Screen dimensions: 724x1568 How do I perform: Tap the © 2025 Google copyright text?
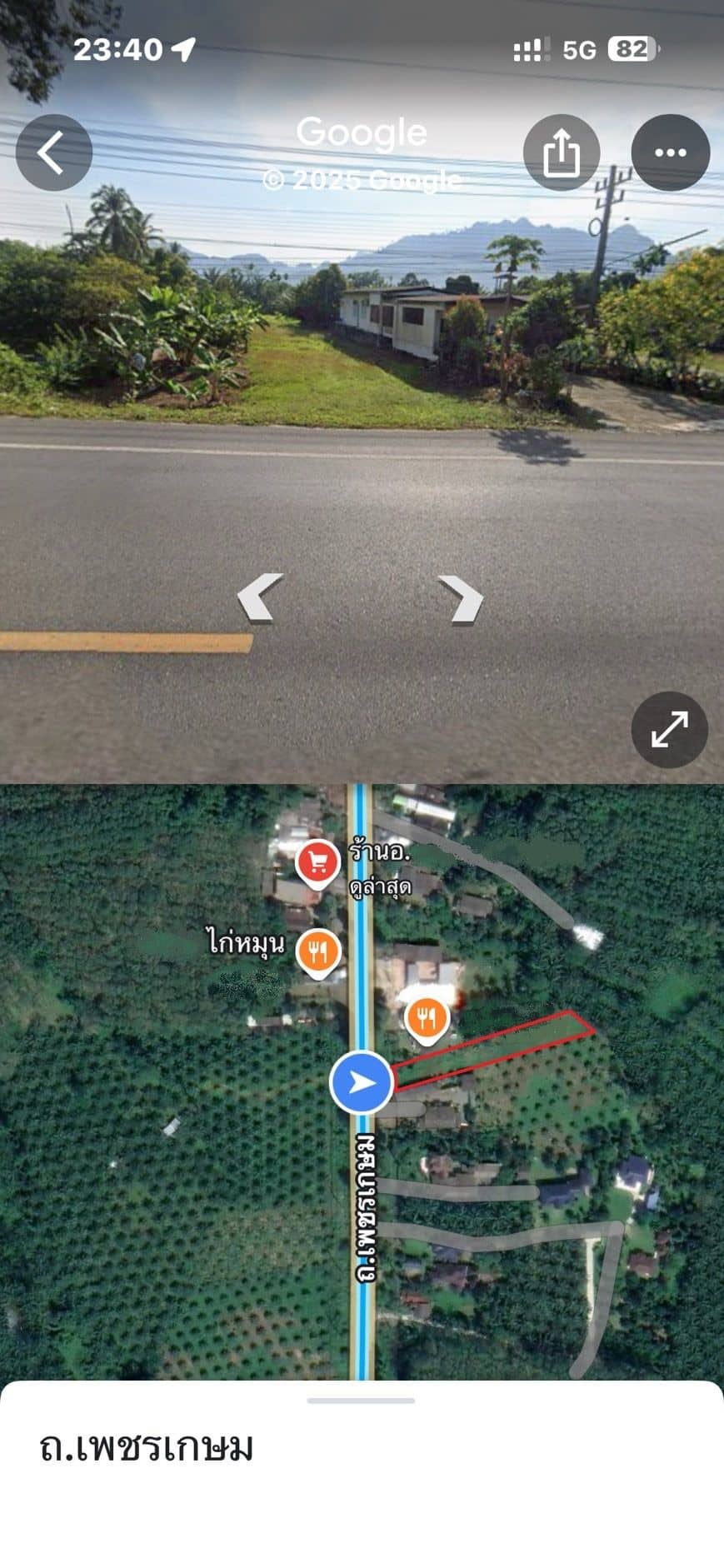[362, 178]
